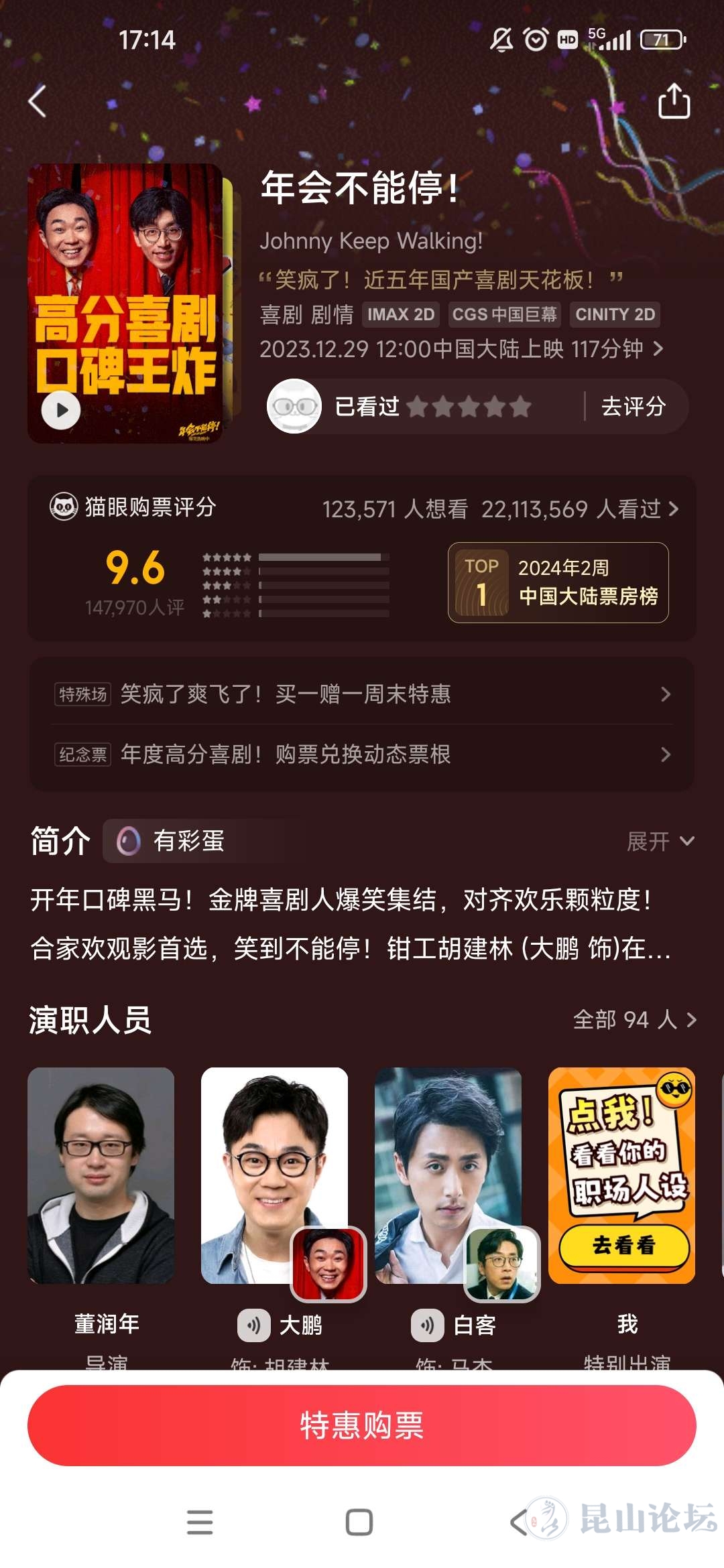Share this movie page
This screenshot has height=1568, width=724.
click(x=673, y=102)
